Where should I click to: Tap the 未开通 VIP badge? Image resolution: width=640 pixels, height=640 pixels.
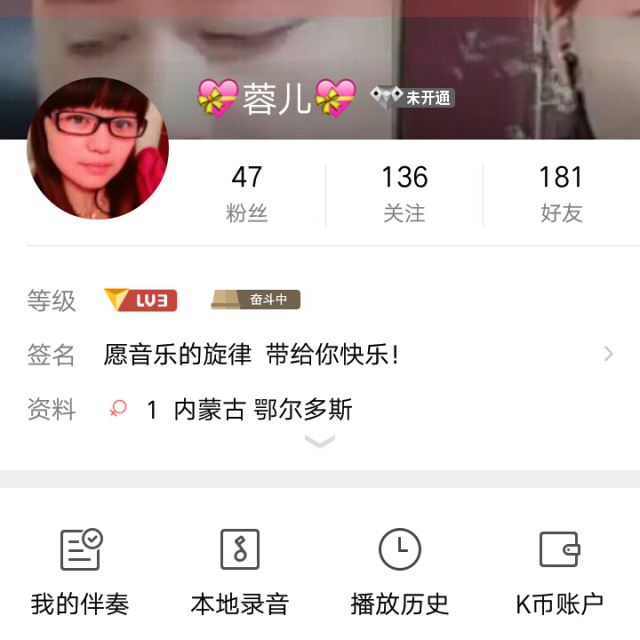coord(413,98)
